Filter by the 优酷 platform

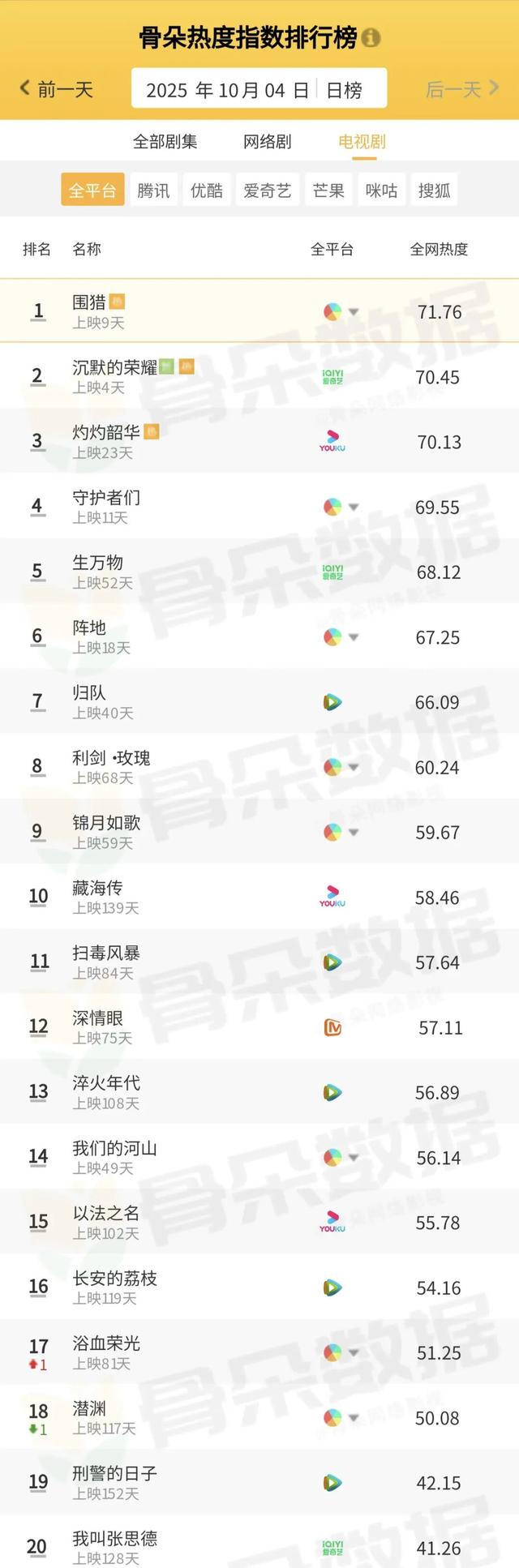coord(207,191)
